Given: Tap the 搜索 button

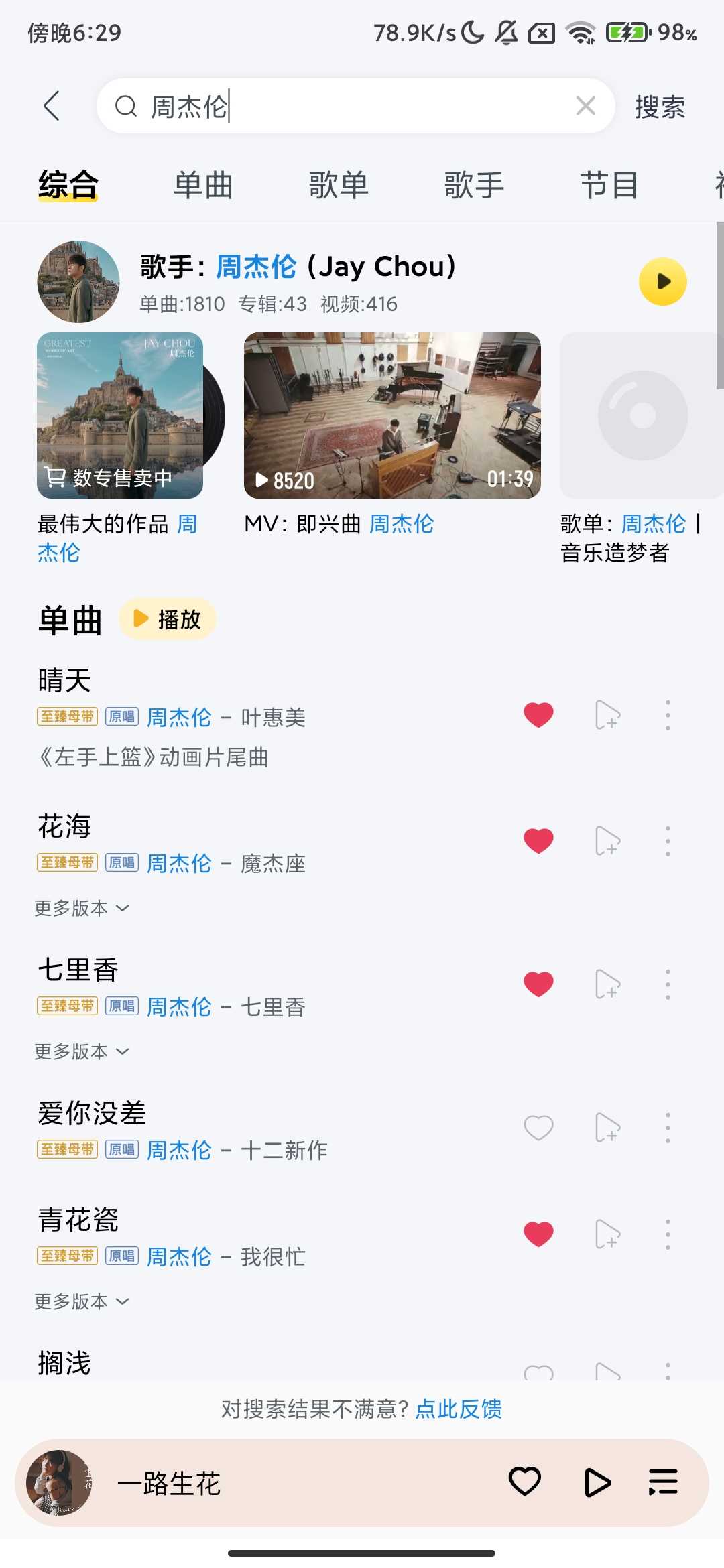Looking at the screenshot, I should click(660, 107).
